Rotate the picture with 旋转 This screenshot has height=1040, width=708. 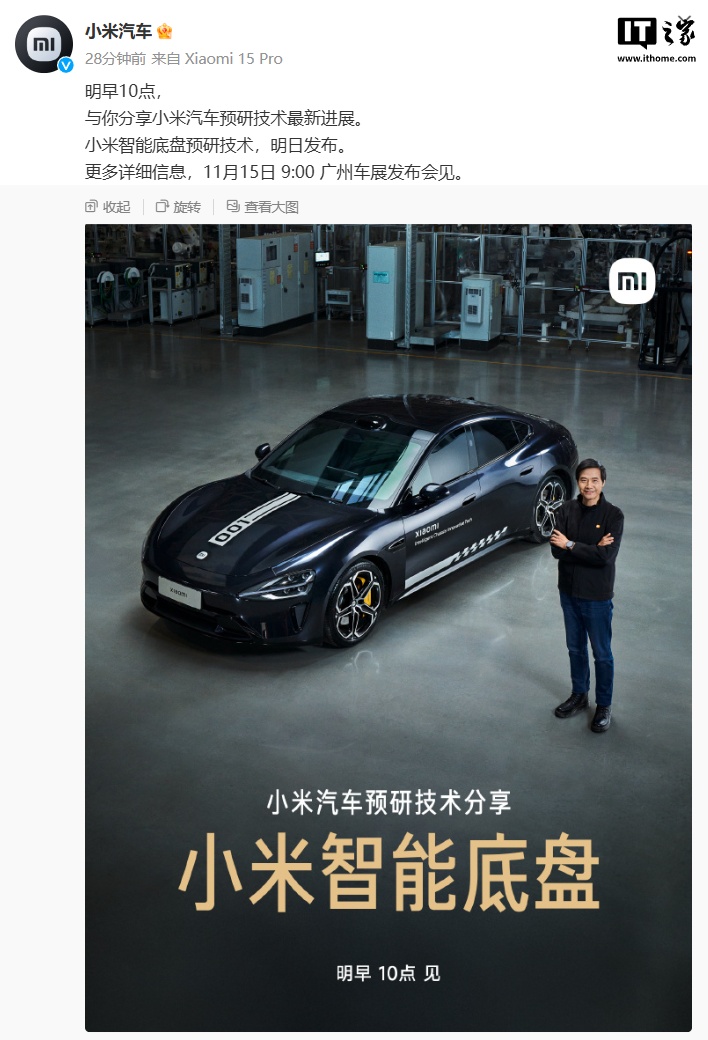(x=178, y=207)
